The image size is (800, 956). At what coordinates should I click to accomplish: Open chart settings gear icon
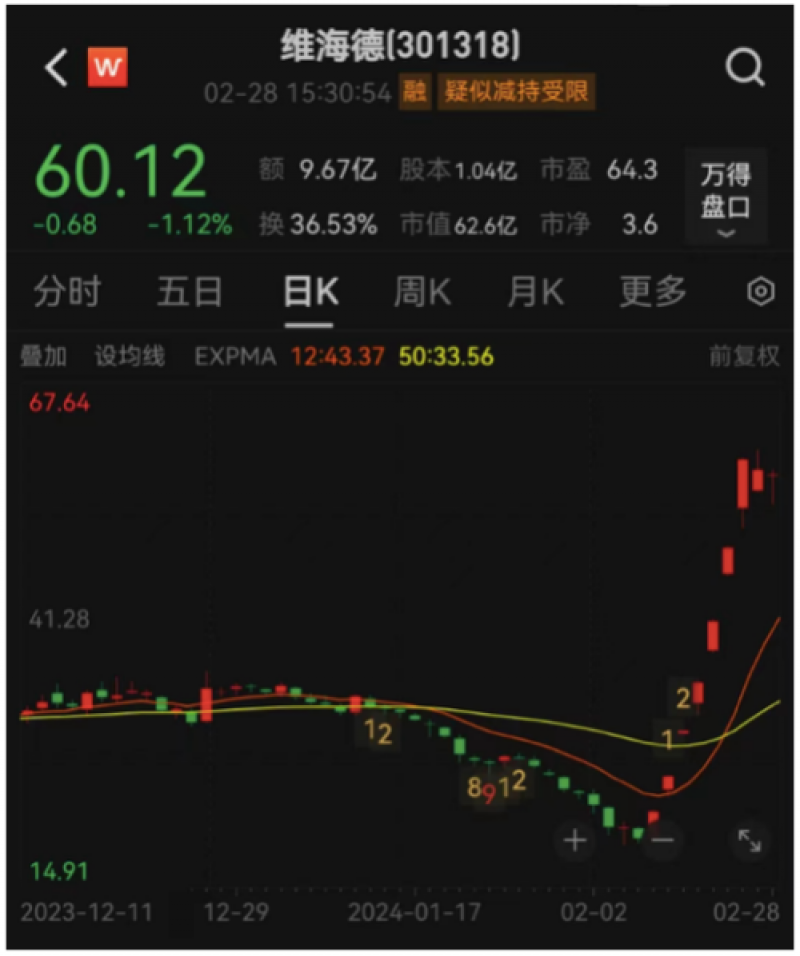[762, 290]
